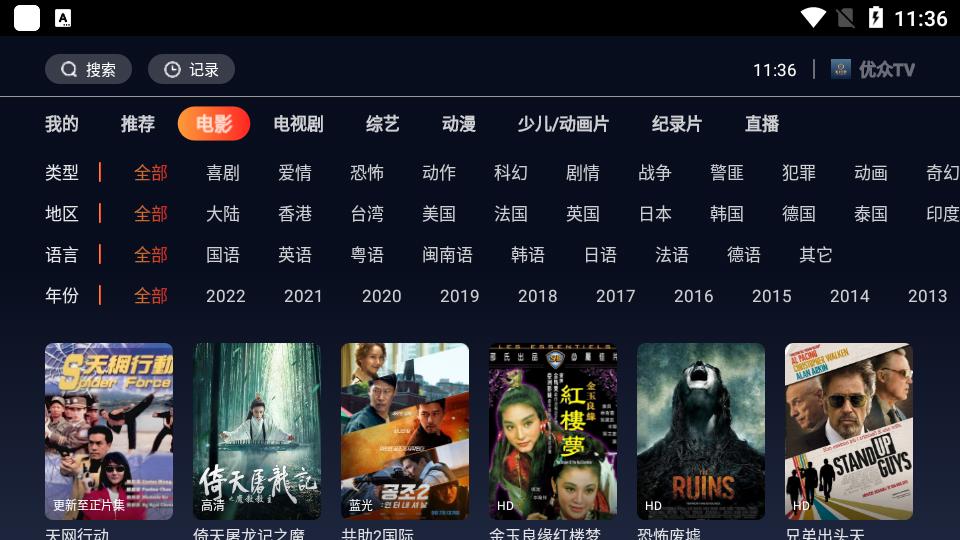
Task: Open the RUINS movie poster
Action: tap(701, 431)
